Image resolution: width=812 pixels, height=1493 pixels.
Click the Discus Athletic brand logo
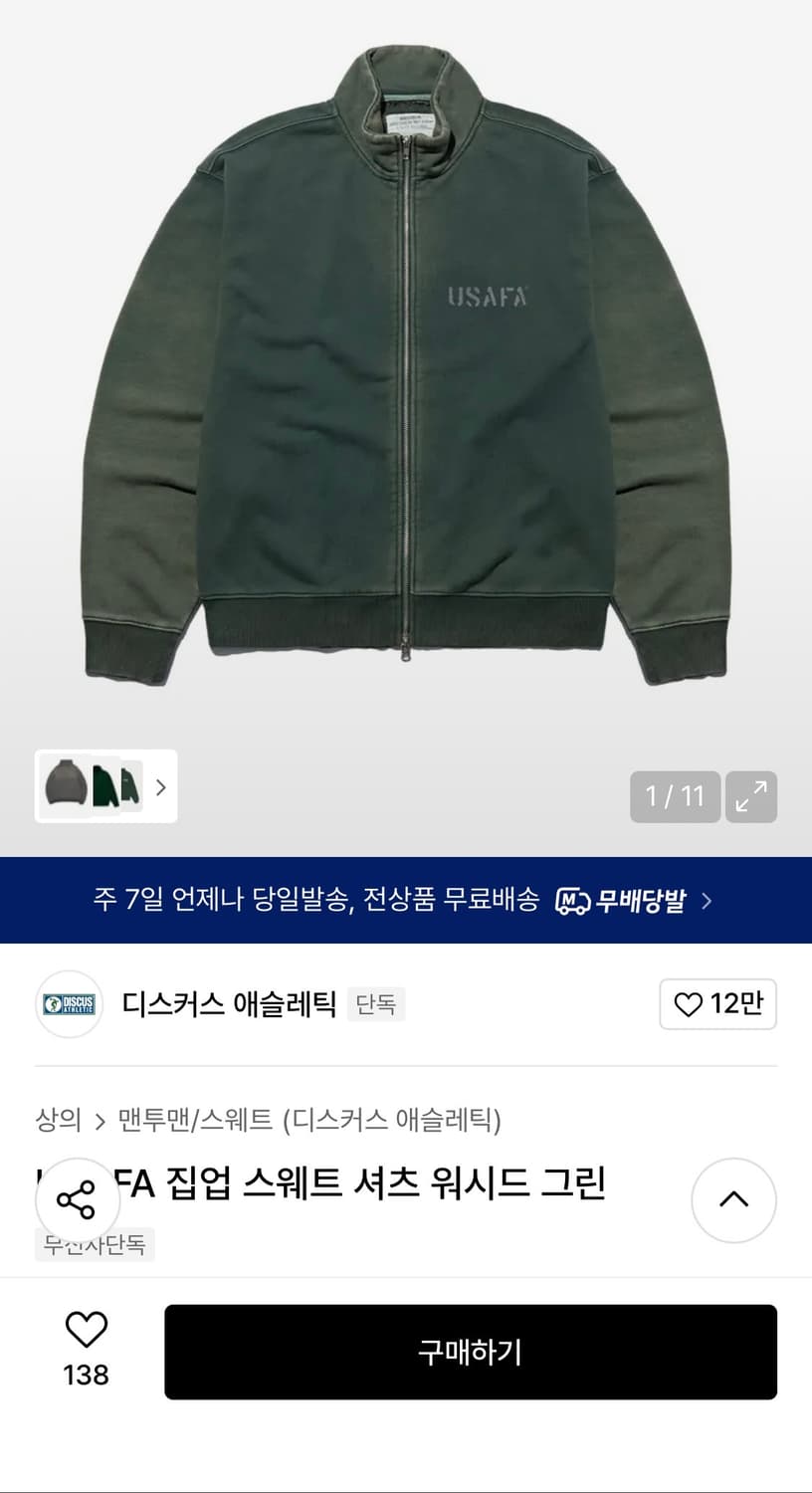pyautogui.click(x=68, y=1004)
